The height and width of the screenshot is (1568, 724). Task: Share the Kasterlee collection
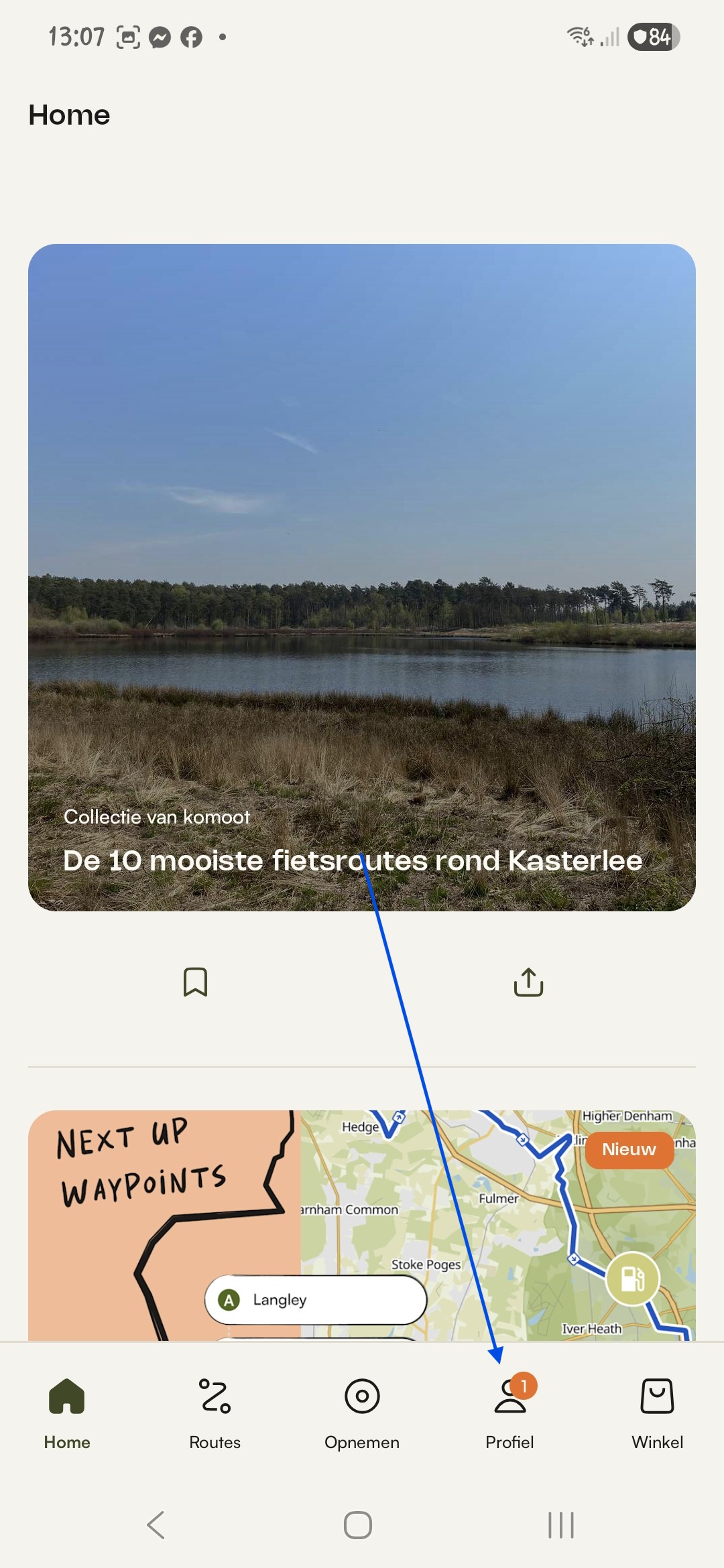528,982
